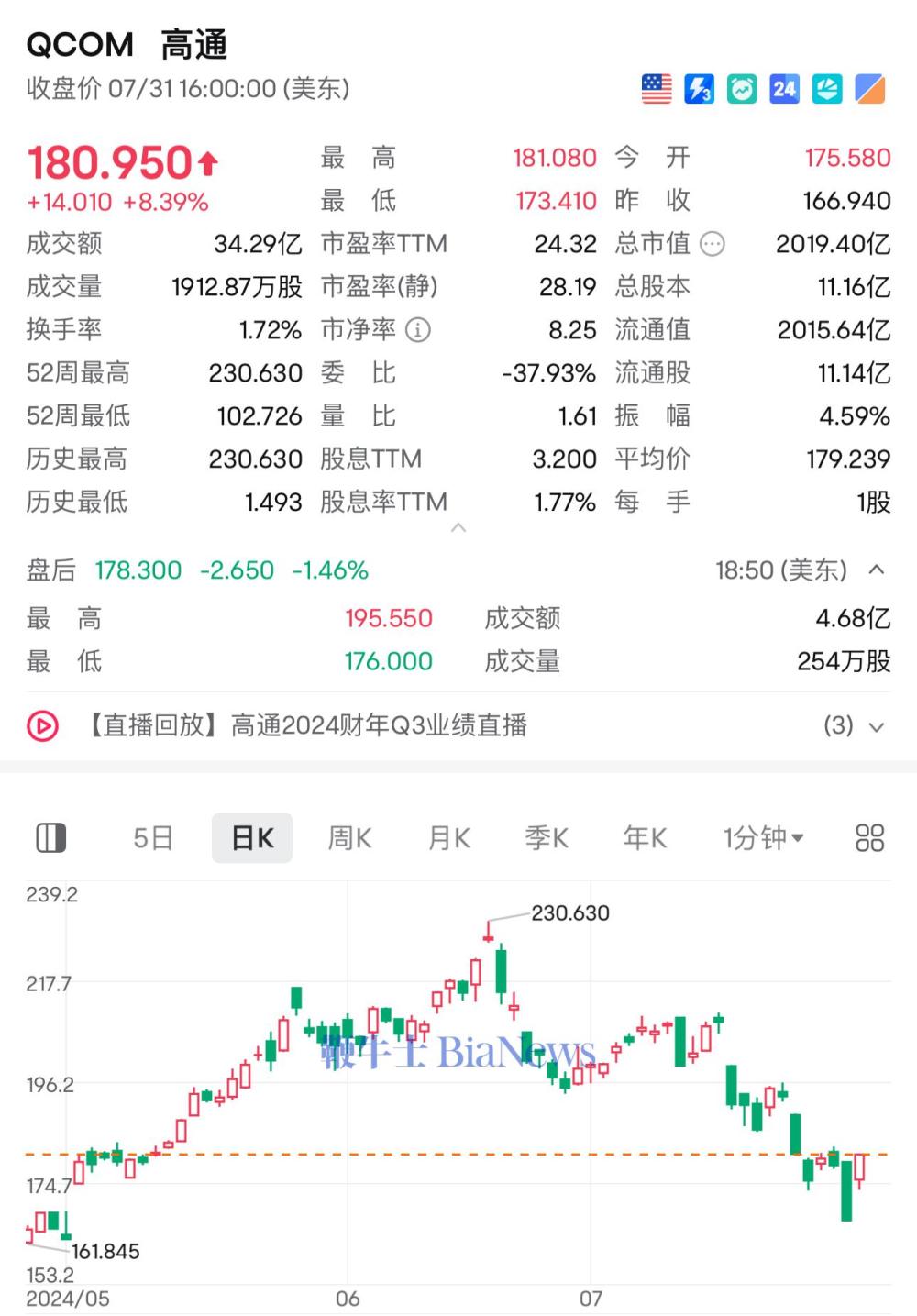Screen dimensions: 917x1316
Task: Open the 1分钟 interval dropdown
Action: (x=763, y=837)
